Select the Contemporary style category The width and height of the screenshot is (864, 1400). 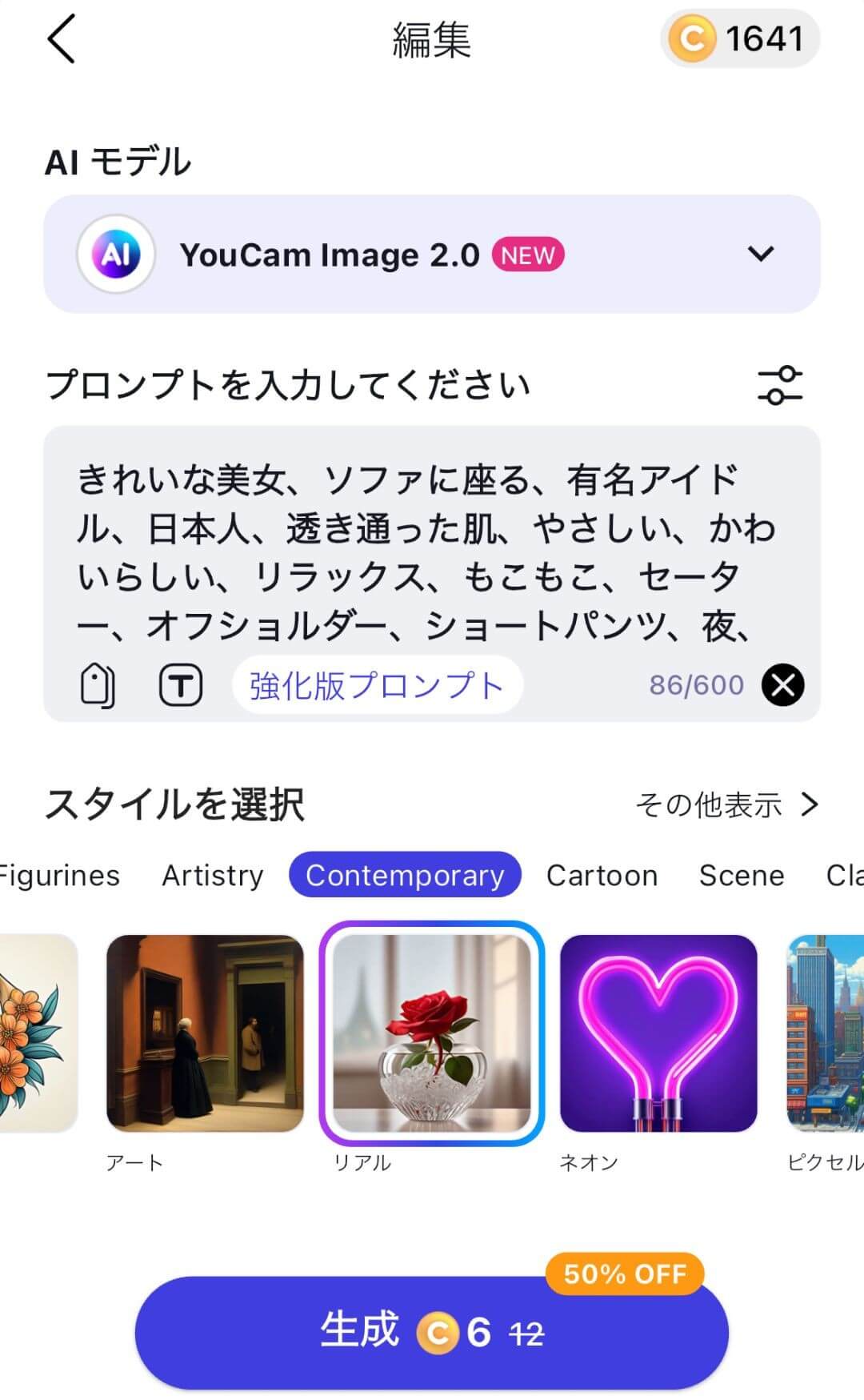(x=406, y=875)
